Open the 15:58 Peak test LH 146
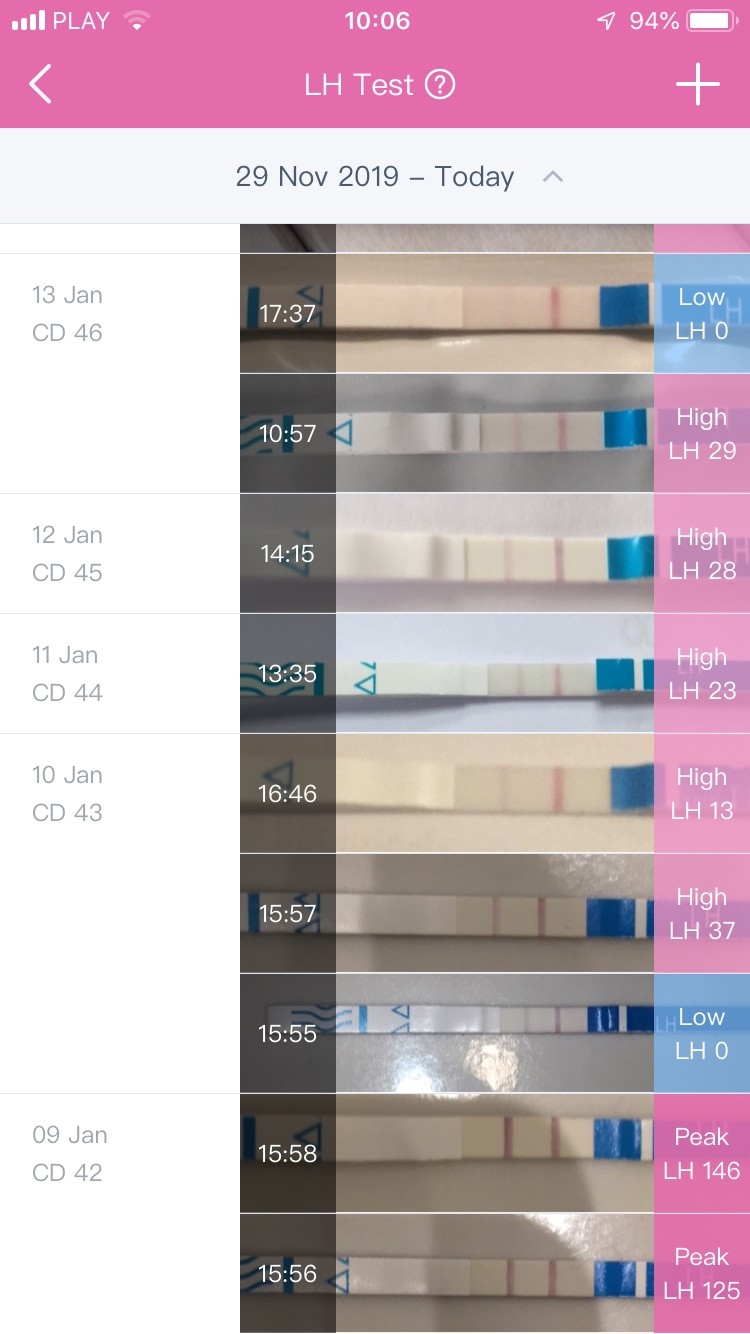Screen dimensions: 750x1334 coord(495,1153)
